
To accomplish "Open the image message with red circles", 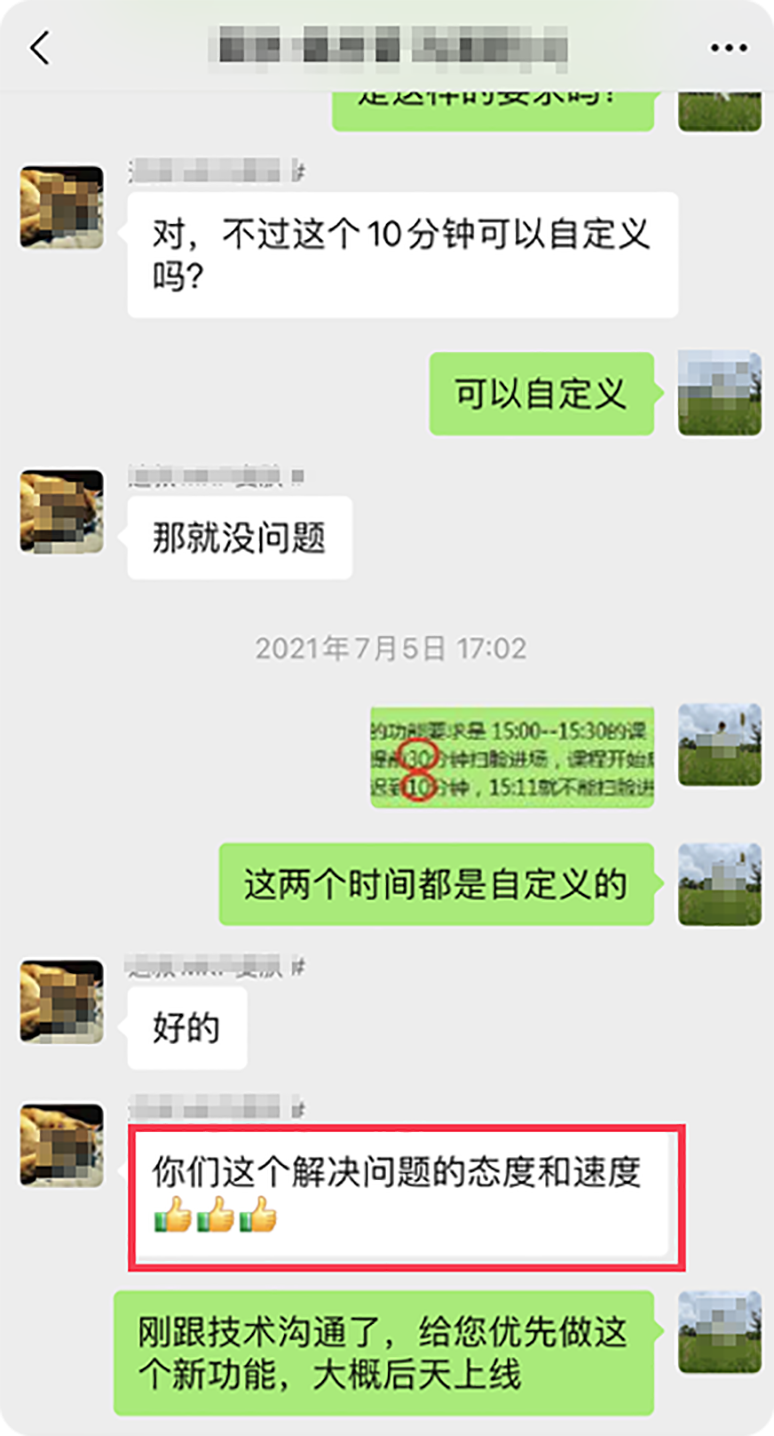I will 512,756.
